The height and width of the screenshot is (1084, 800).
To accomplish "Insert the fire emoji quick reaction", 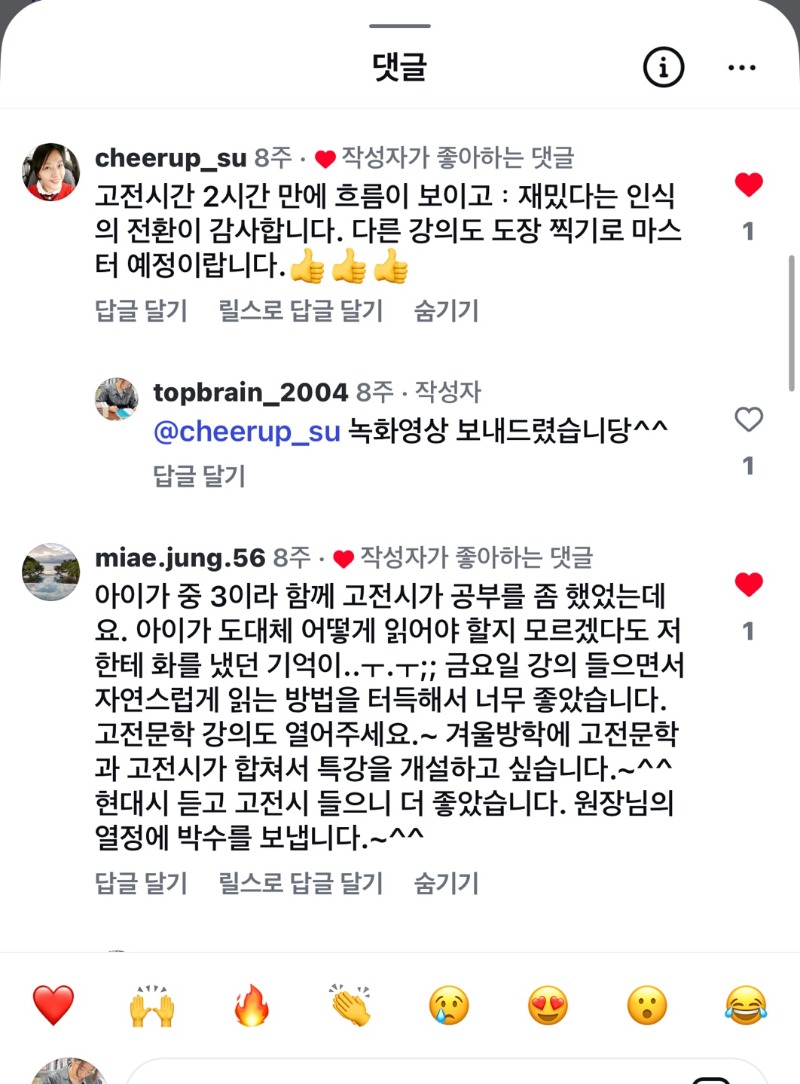I will (251, 1004).
